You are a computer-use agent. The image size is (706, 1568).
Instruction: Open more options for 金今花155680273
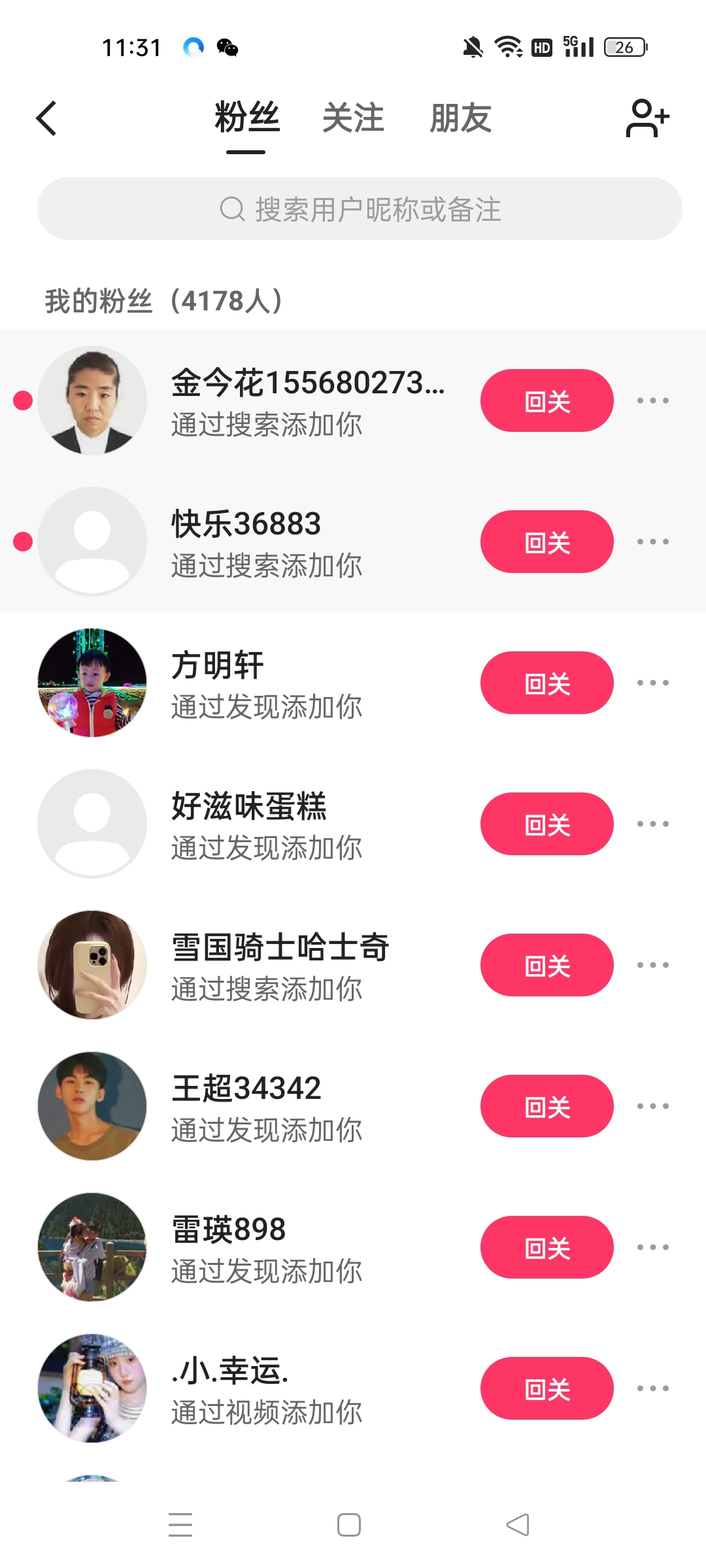pos(653,400)
